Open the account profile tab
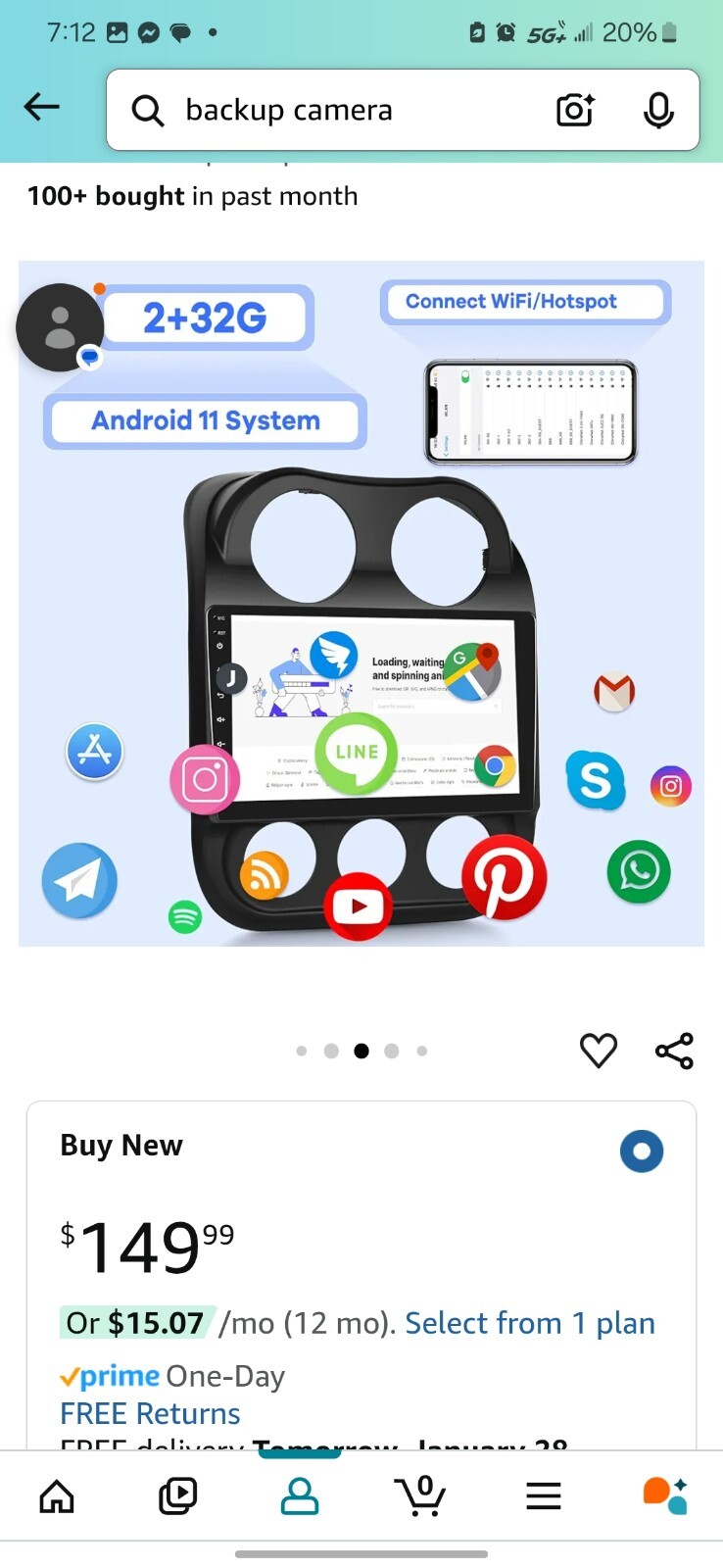Screen dimensions: 723x1568 click(x=300, y=1496)
